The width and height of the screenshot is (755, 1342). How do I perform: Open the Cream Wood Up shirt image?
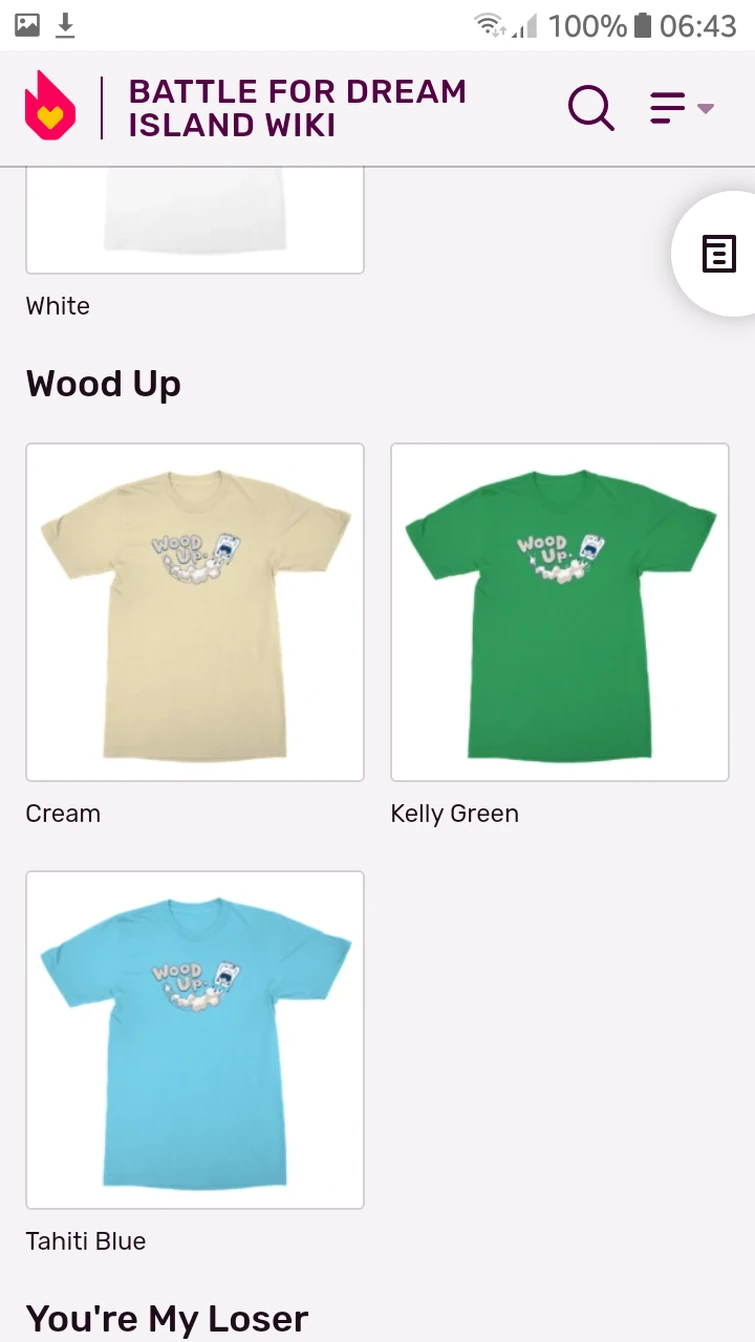click(x=194, y=611)
